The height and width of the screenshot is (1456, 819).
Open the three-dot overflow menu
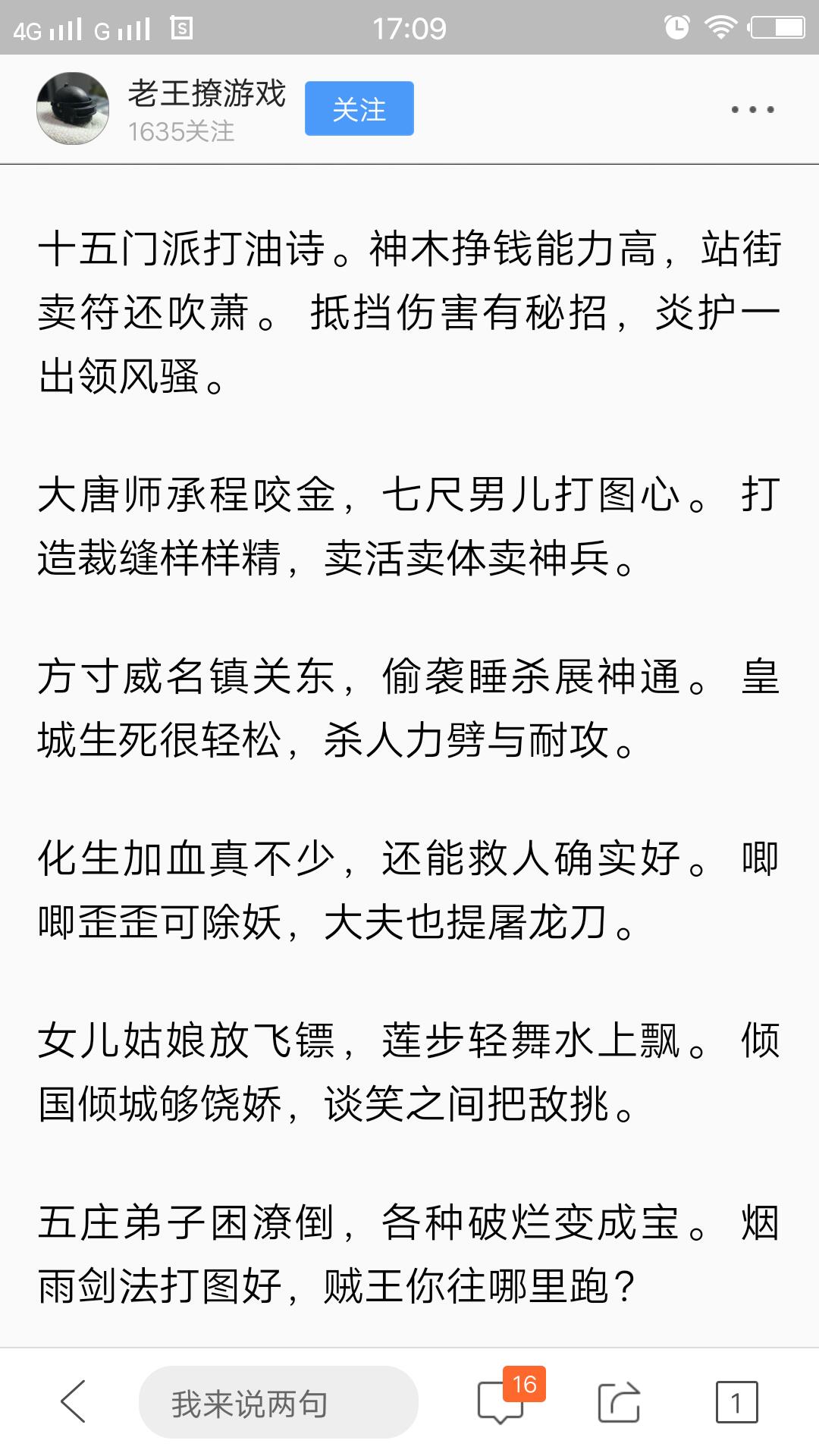pyautogui.click(x=752, y=110)
